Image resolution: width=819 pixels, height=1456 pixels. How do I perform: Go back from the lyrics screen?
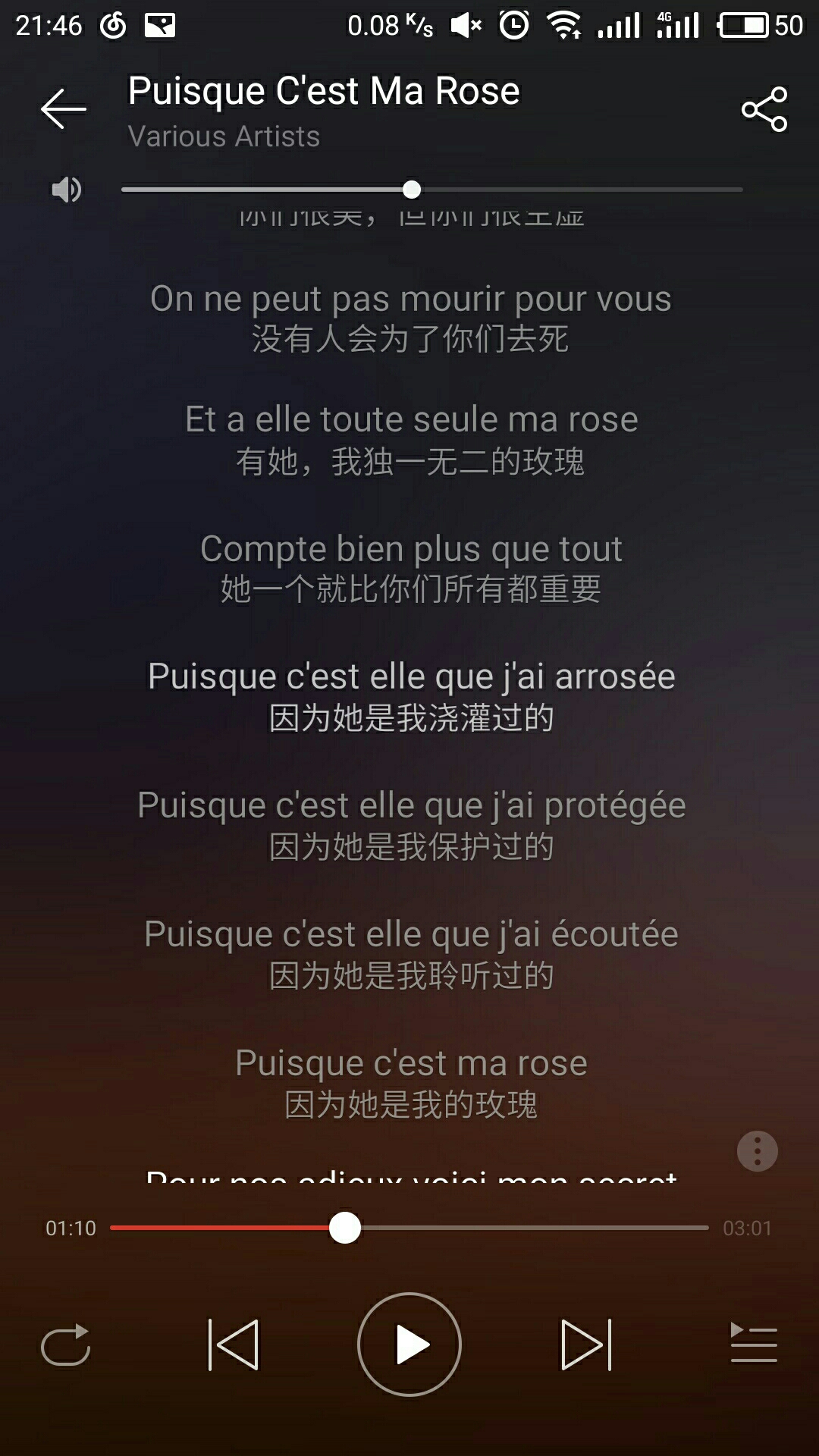(64, 109)
